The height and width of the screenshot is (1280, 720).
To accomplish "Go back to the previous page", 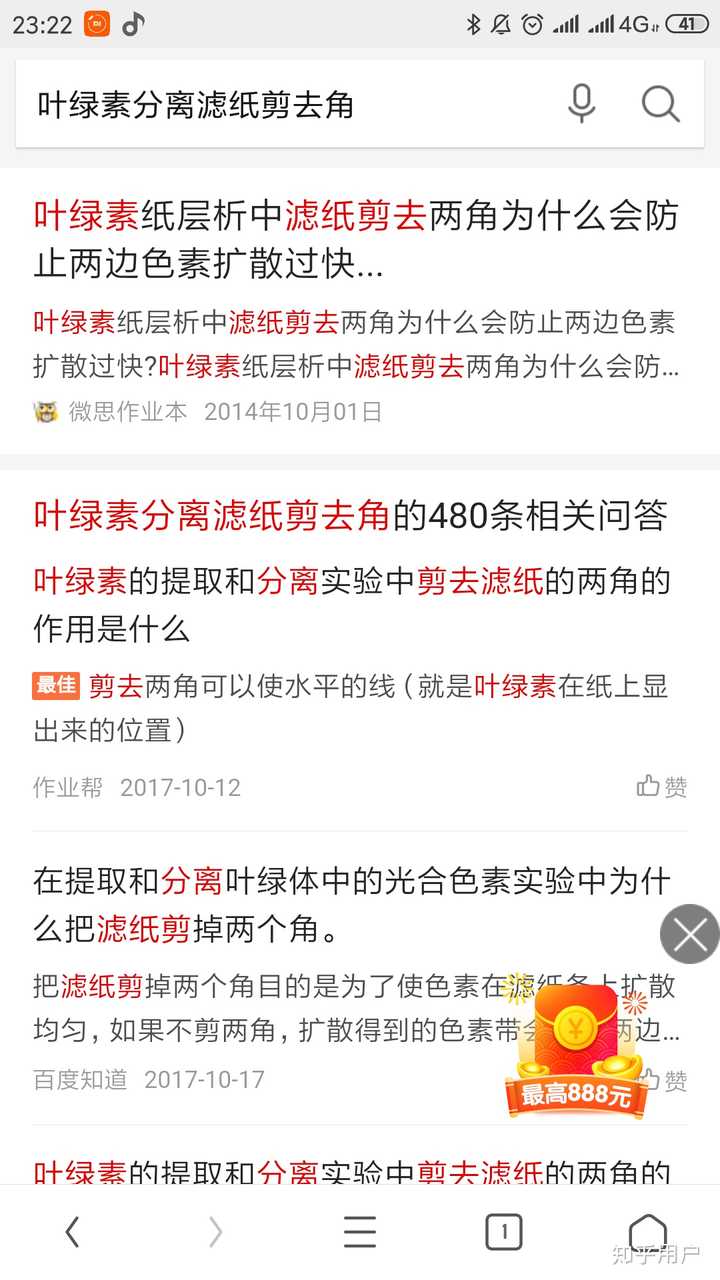I will pos(72,1232).
